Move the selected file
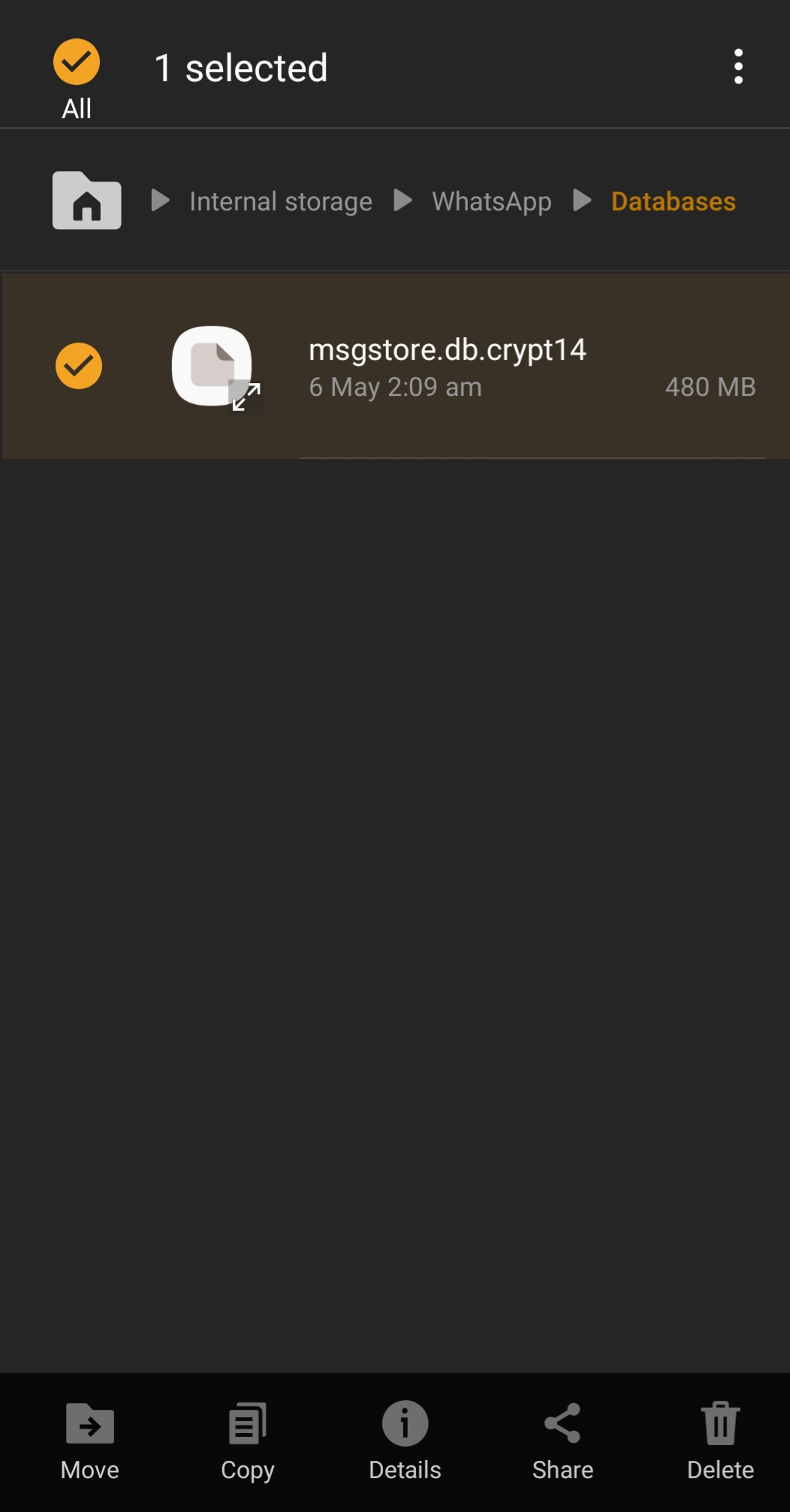The height and width of the screenshot is (1512, 790). click(90, 1441)
